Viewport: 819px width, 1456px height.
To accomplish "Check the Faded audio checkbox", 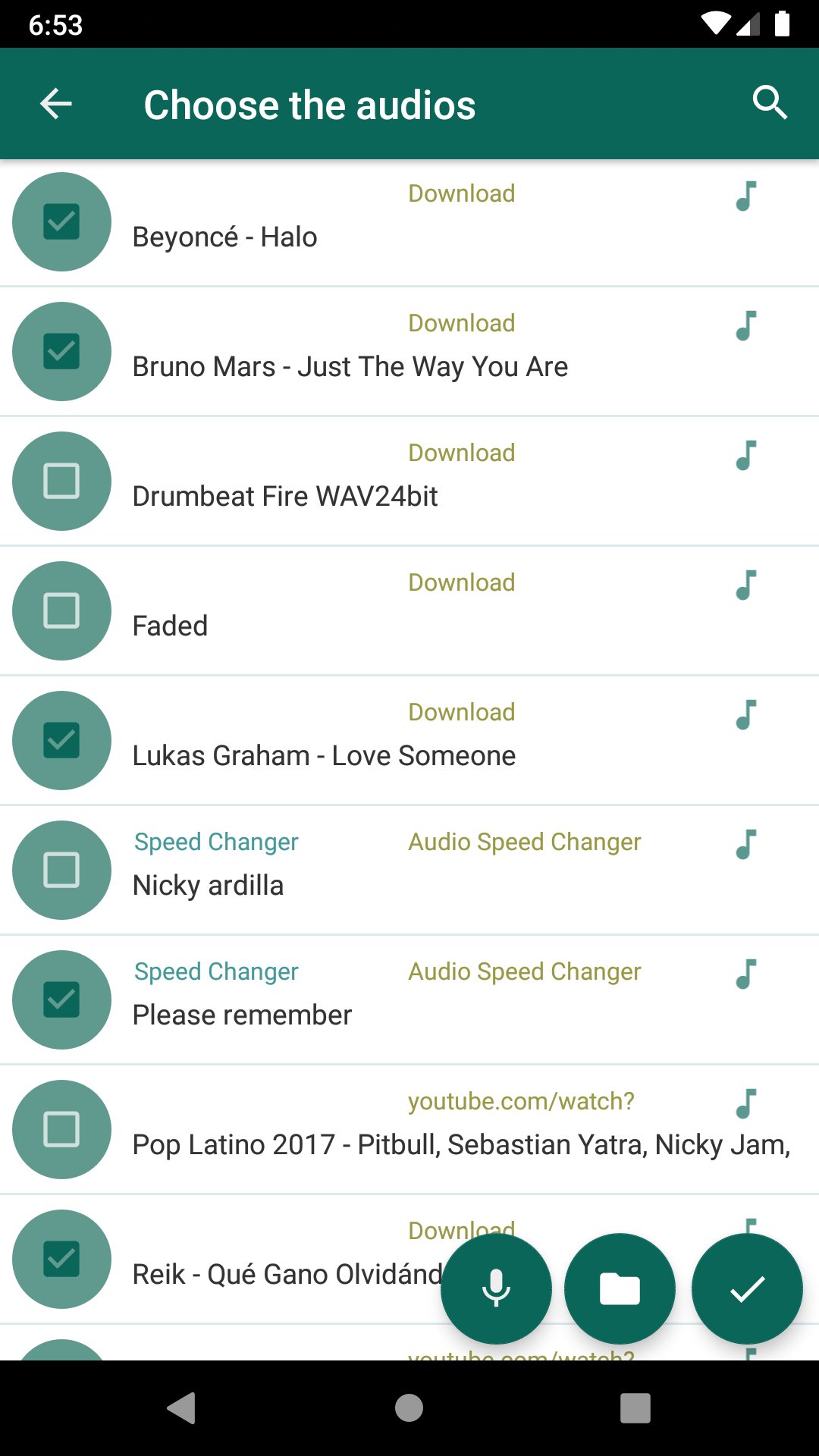I will point(61,611).
